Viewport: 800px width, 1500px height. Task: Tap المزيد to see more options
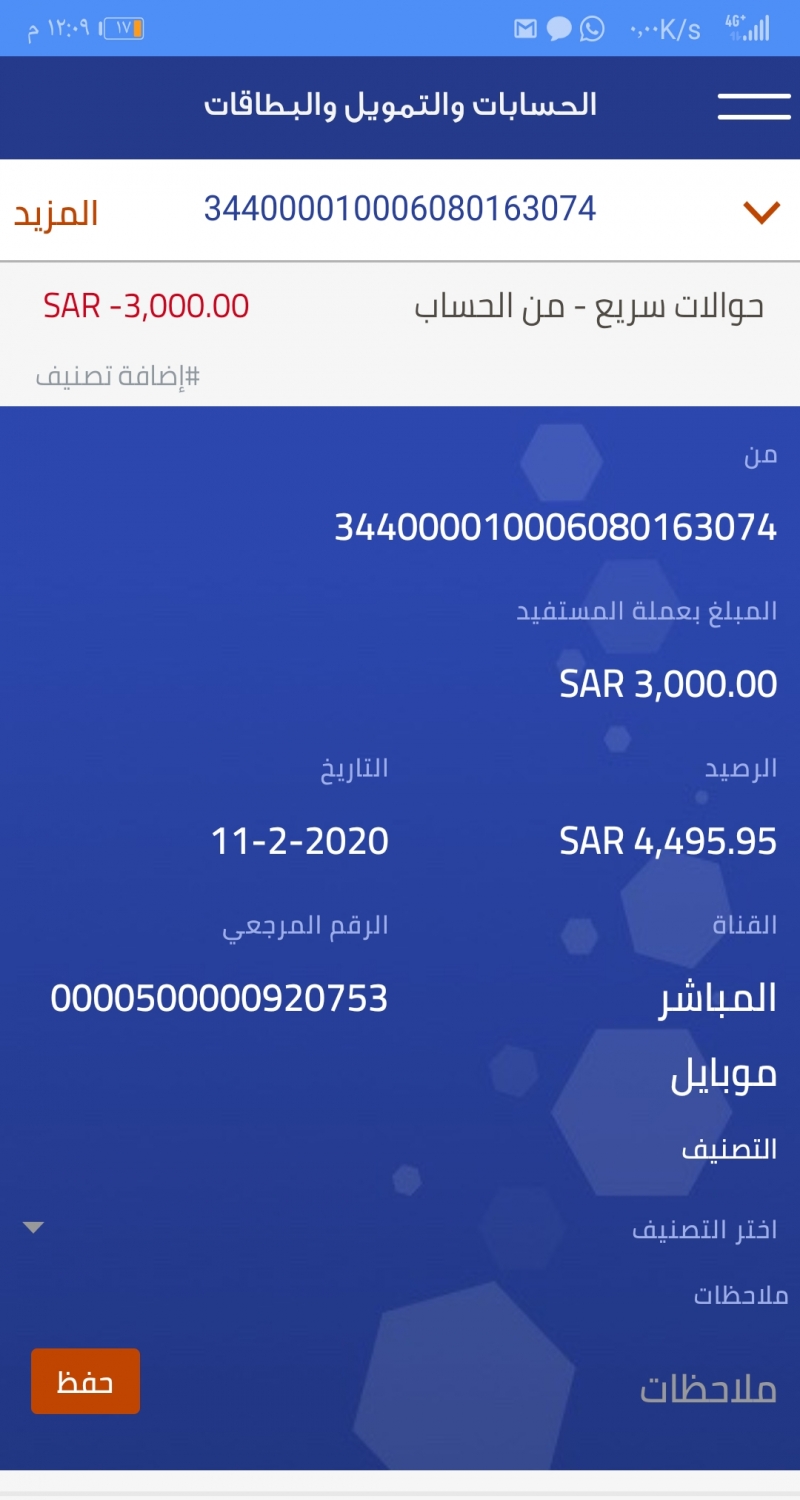coord(56,214)
